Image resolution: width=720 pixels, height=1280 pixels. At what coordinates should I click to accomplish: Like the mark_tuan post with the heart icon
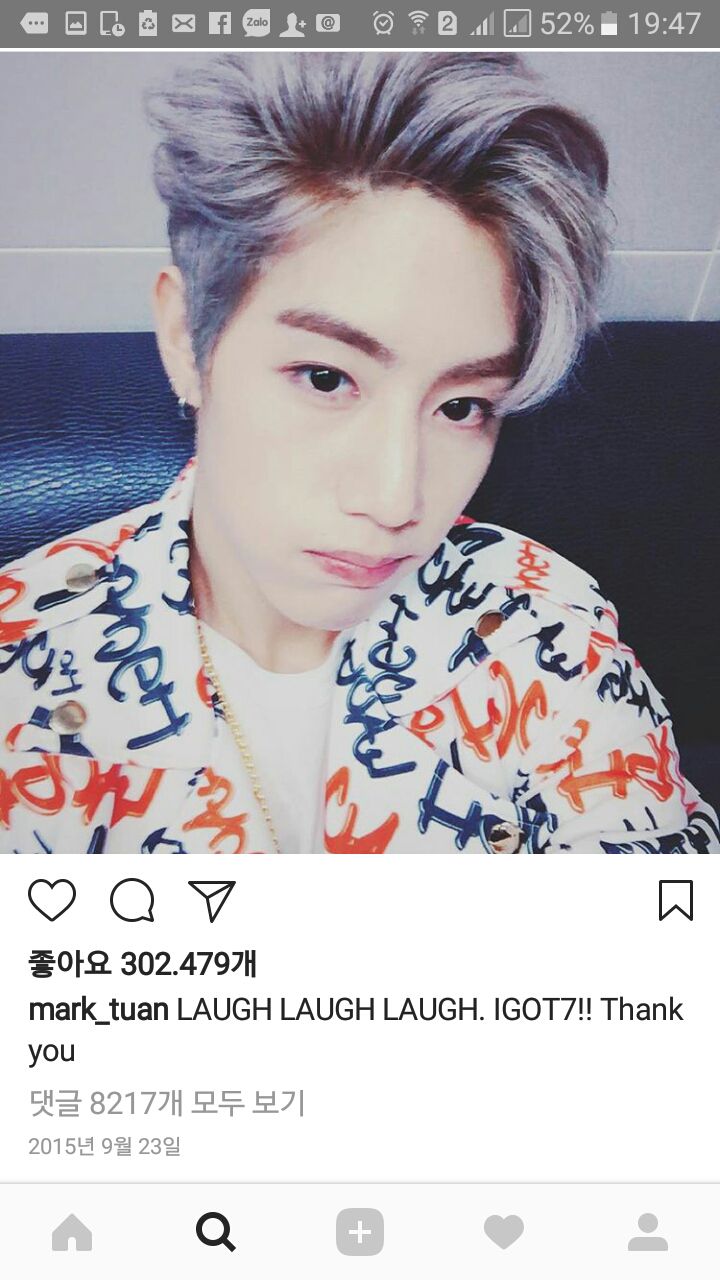coord(52,900)
